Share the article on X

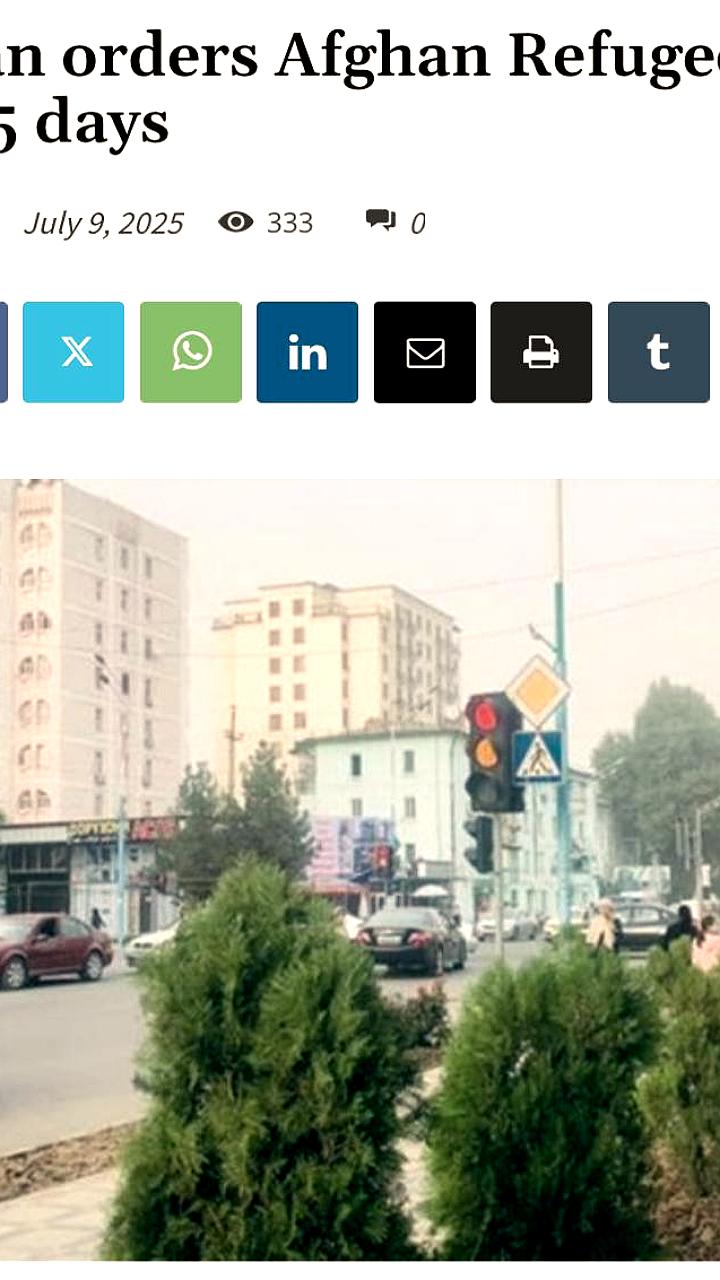74,352
